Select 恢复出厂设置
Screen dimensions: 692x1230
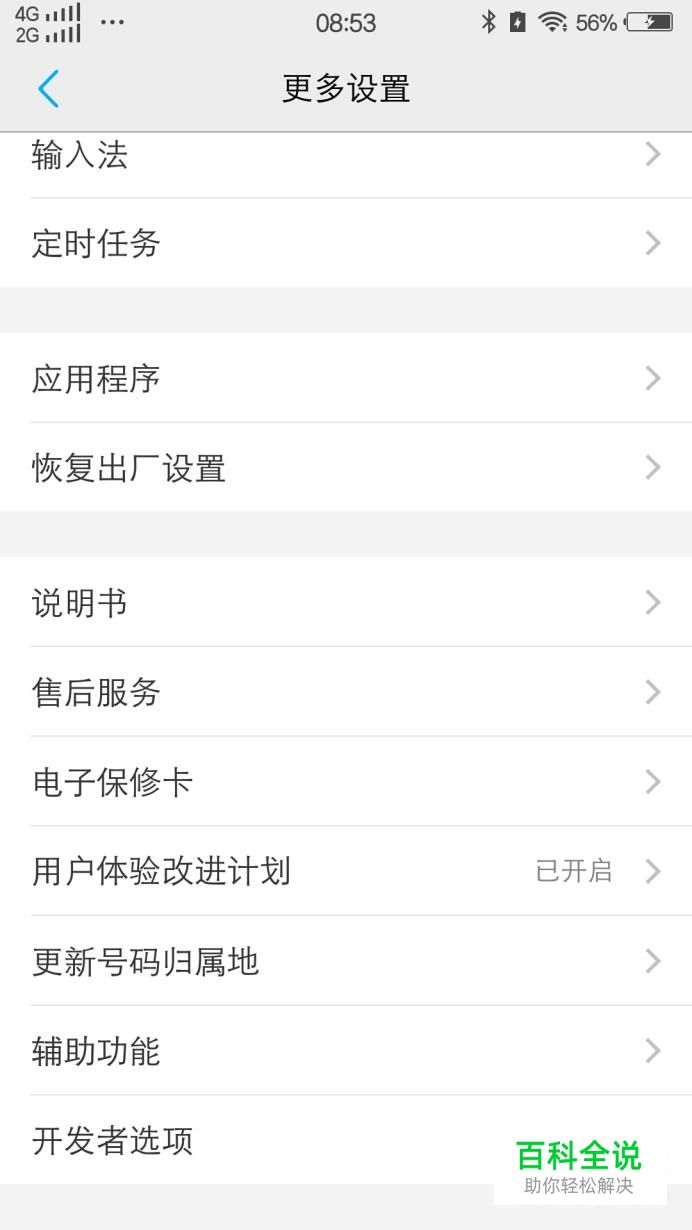click(346, 467)
